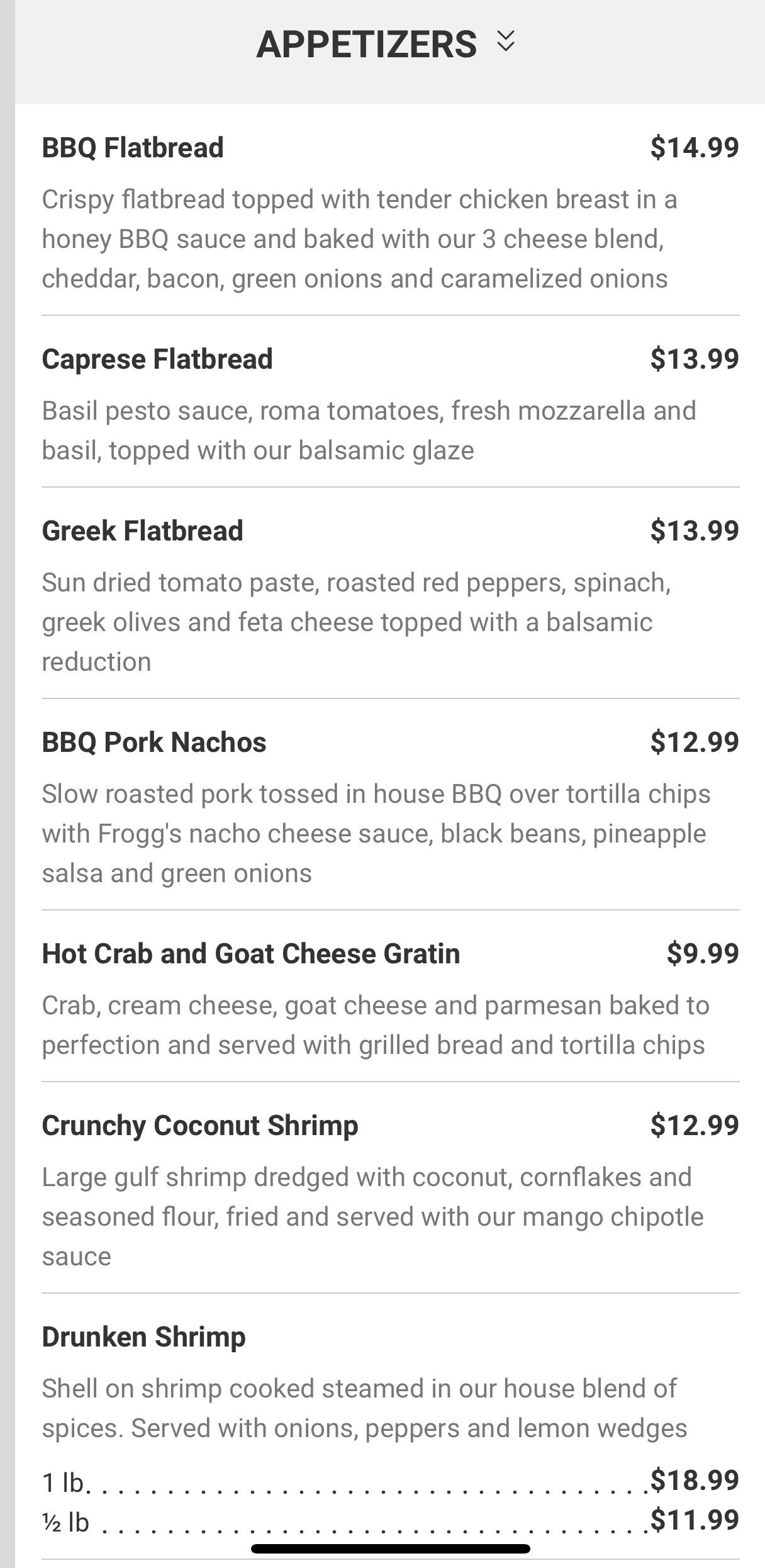
Task: Collapse the Appetizers section header
Action: [x=505, y=42]
